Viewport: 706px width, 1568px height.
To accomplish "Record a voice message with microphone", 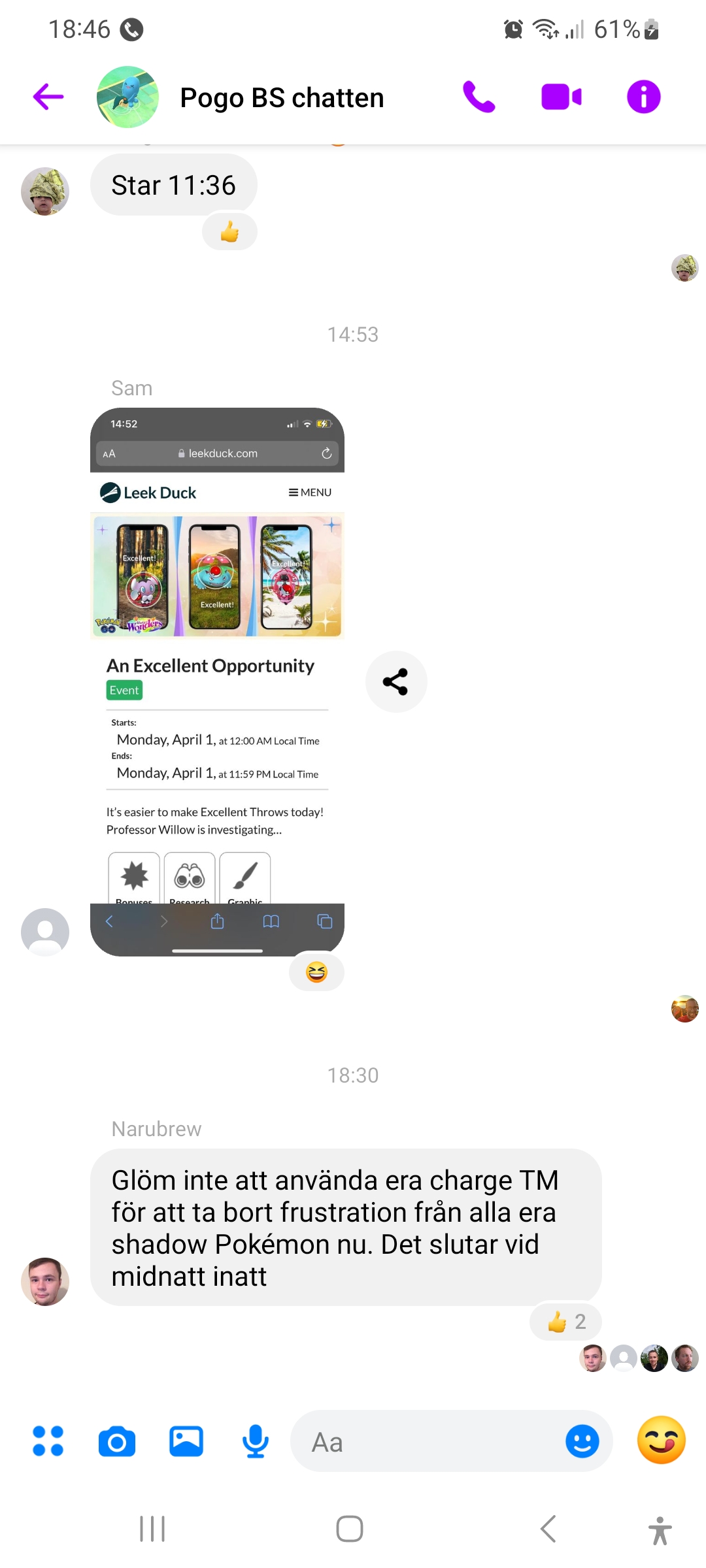I will pos(255,1441).
